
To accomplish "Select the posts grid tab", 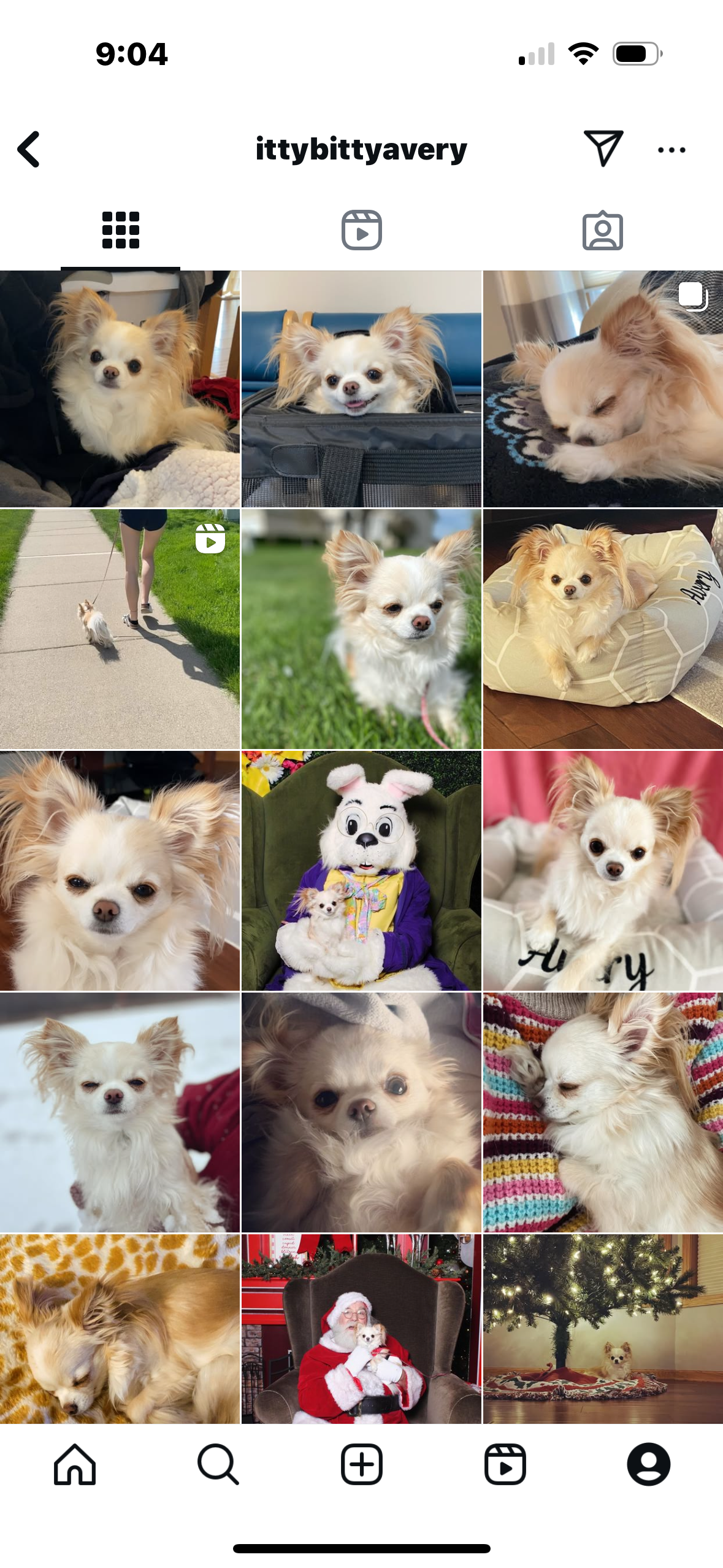I will 120,230.
